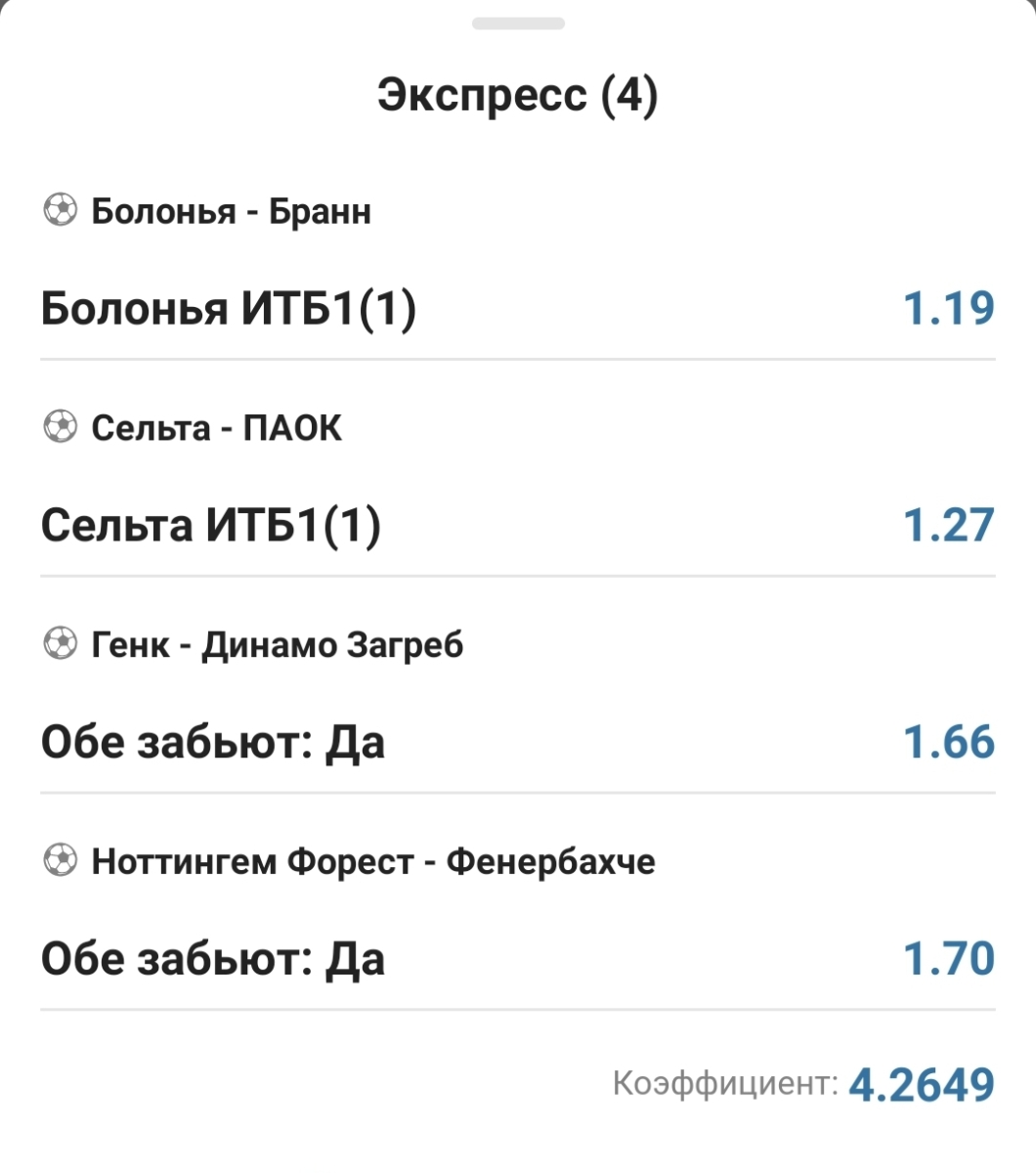Open the Ноттингем Форест - Фенербахче event row

(x=372, y=862)
